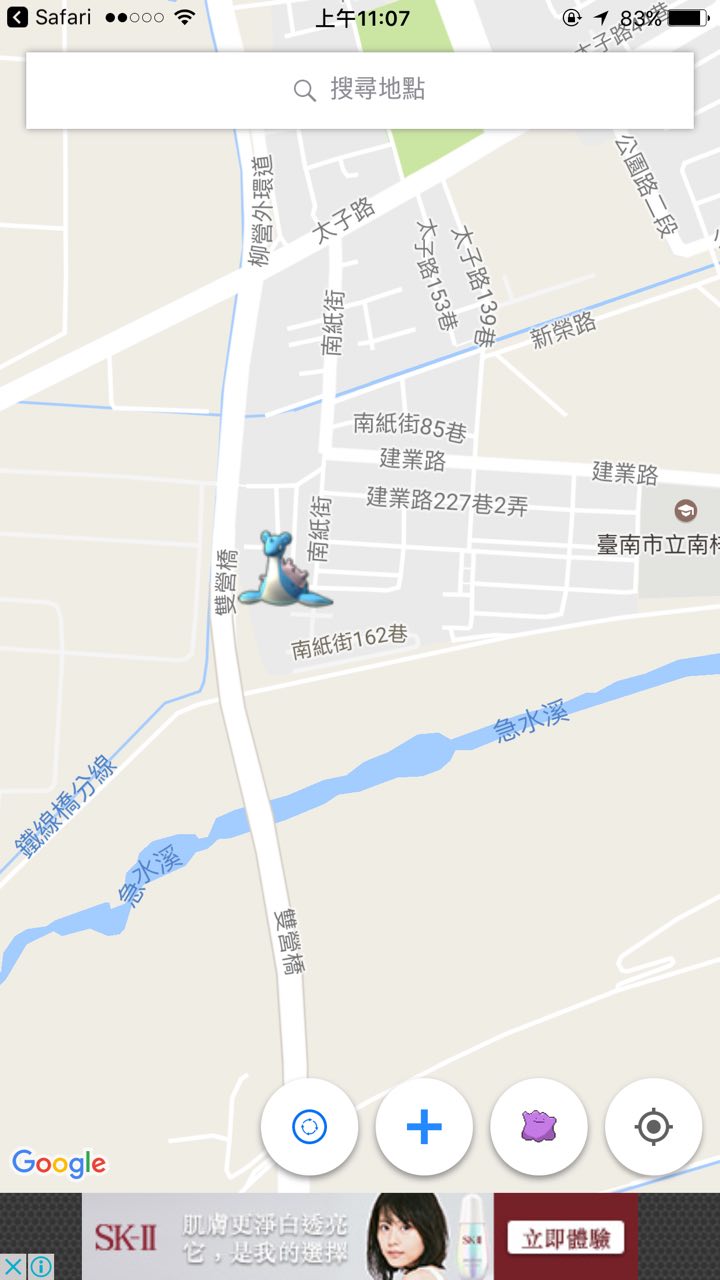This screenshot has width=720, height=1280.
Task: Open the 搜尋地點 search box
Action: tap(360, 90)
